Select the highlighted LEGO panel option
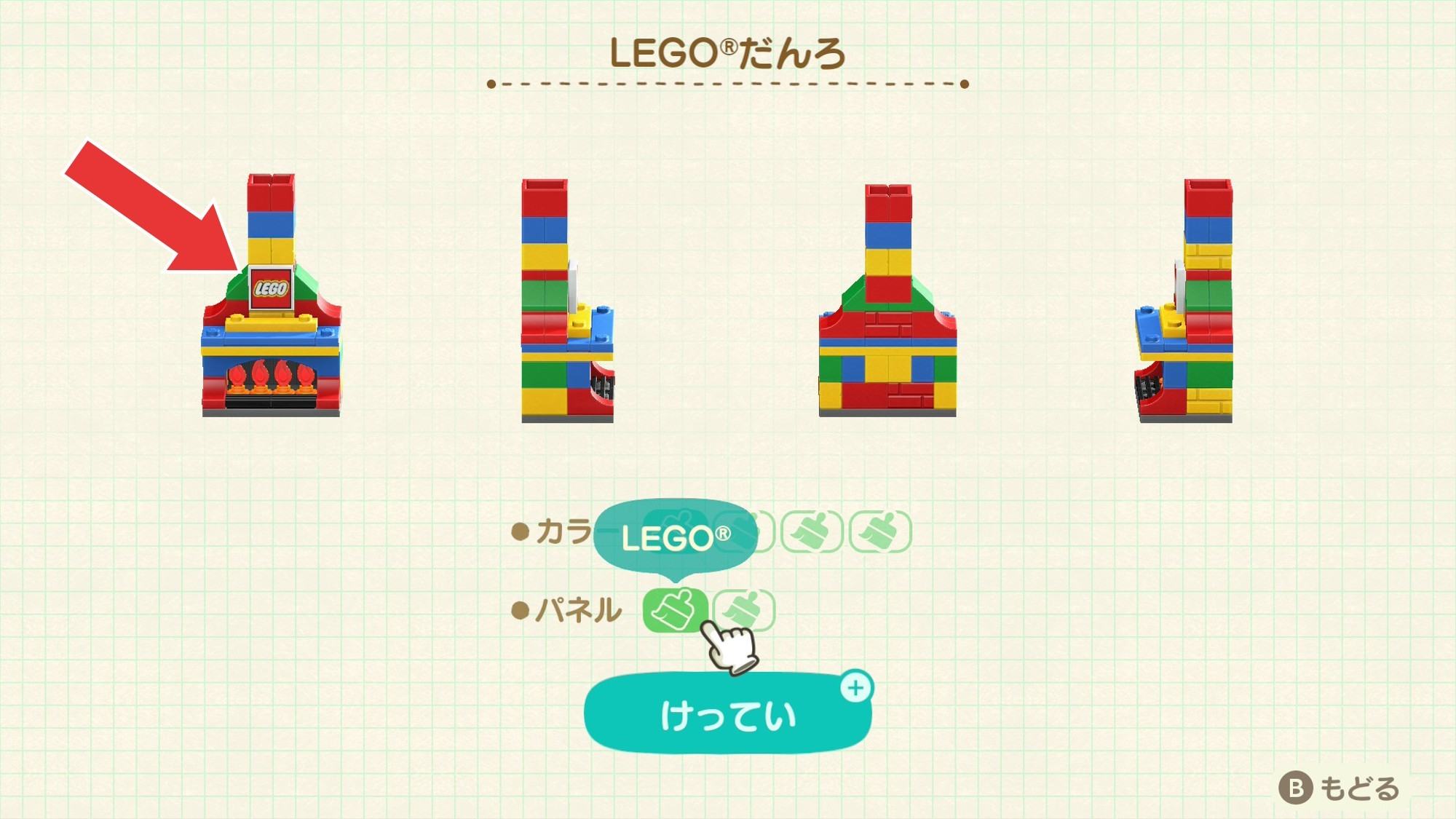 coord(673,610)
